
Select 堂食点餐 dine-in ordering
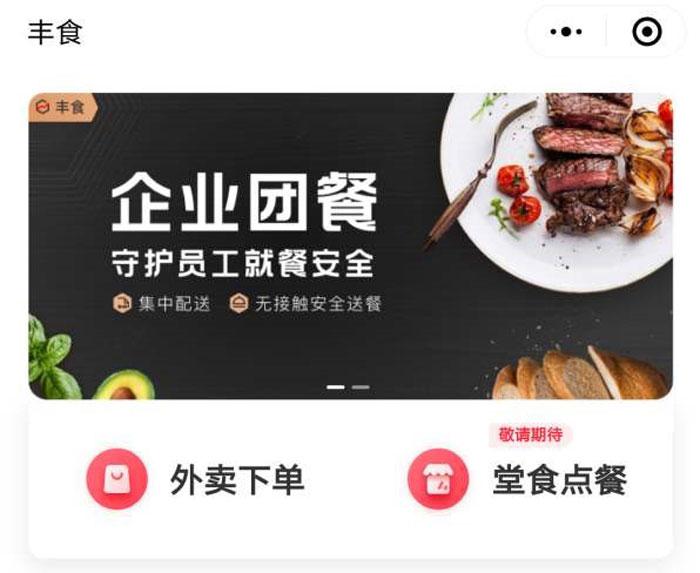coord(520,480)
